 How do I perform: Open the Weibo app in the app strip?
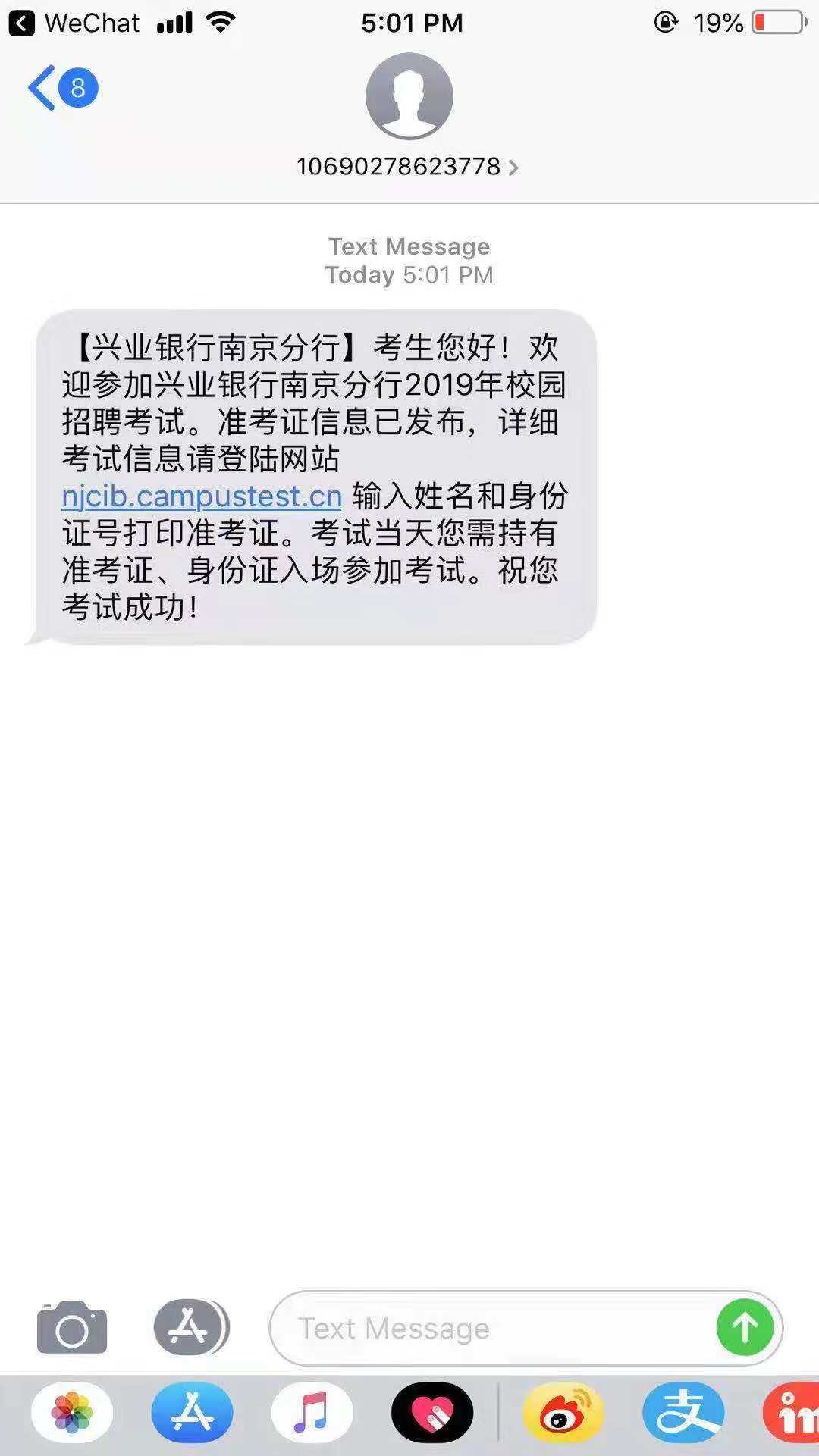click(x=563, y=1414)
